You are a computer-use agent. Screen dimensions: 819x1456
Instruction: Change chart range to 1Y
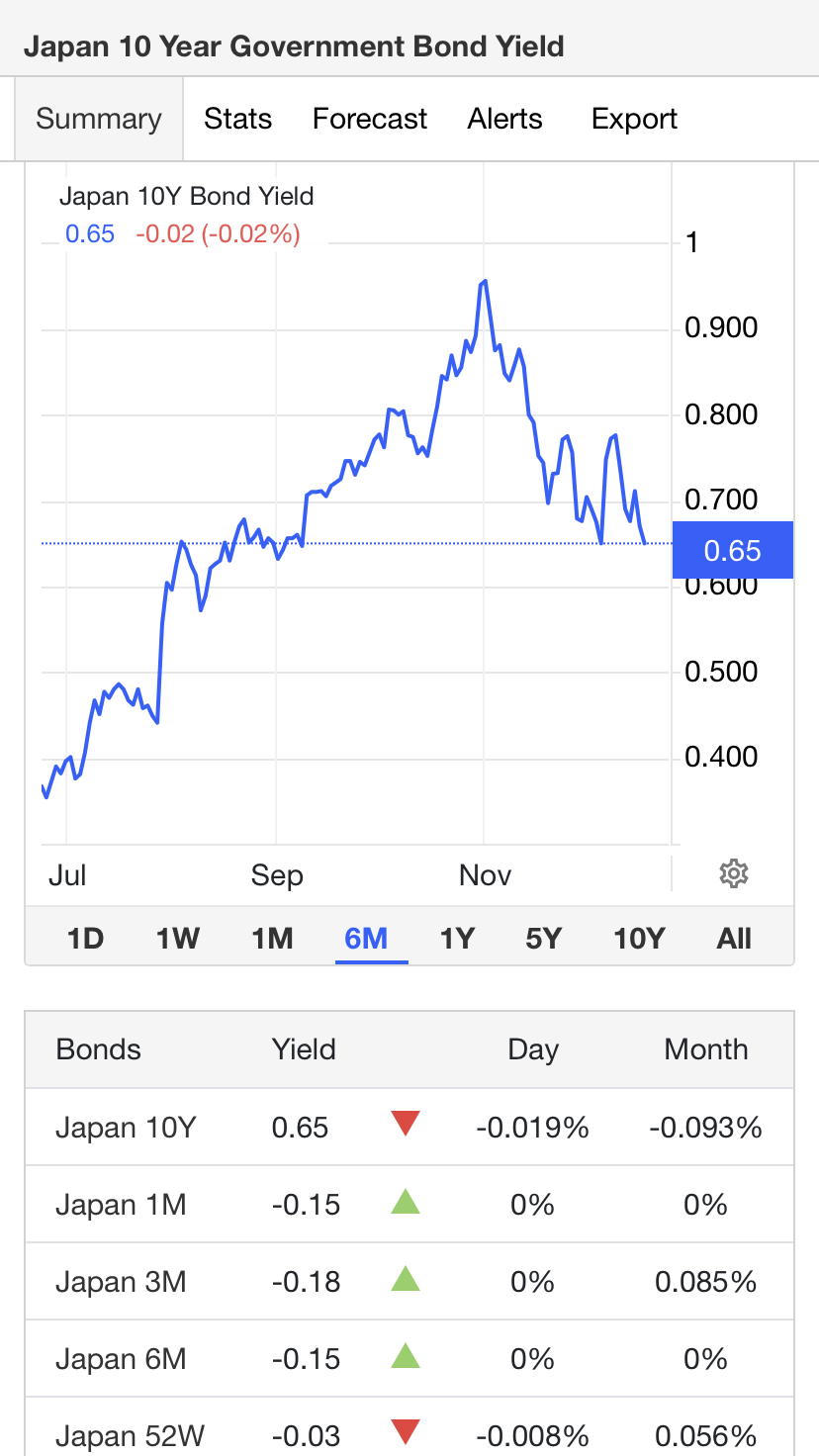click(457, 937)
